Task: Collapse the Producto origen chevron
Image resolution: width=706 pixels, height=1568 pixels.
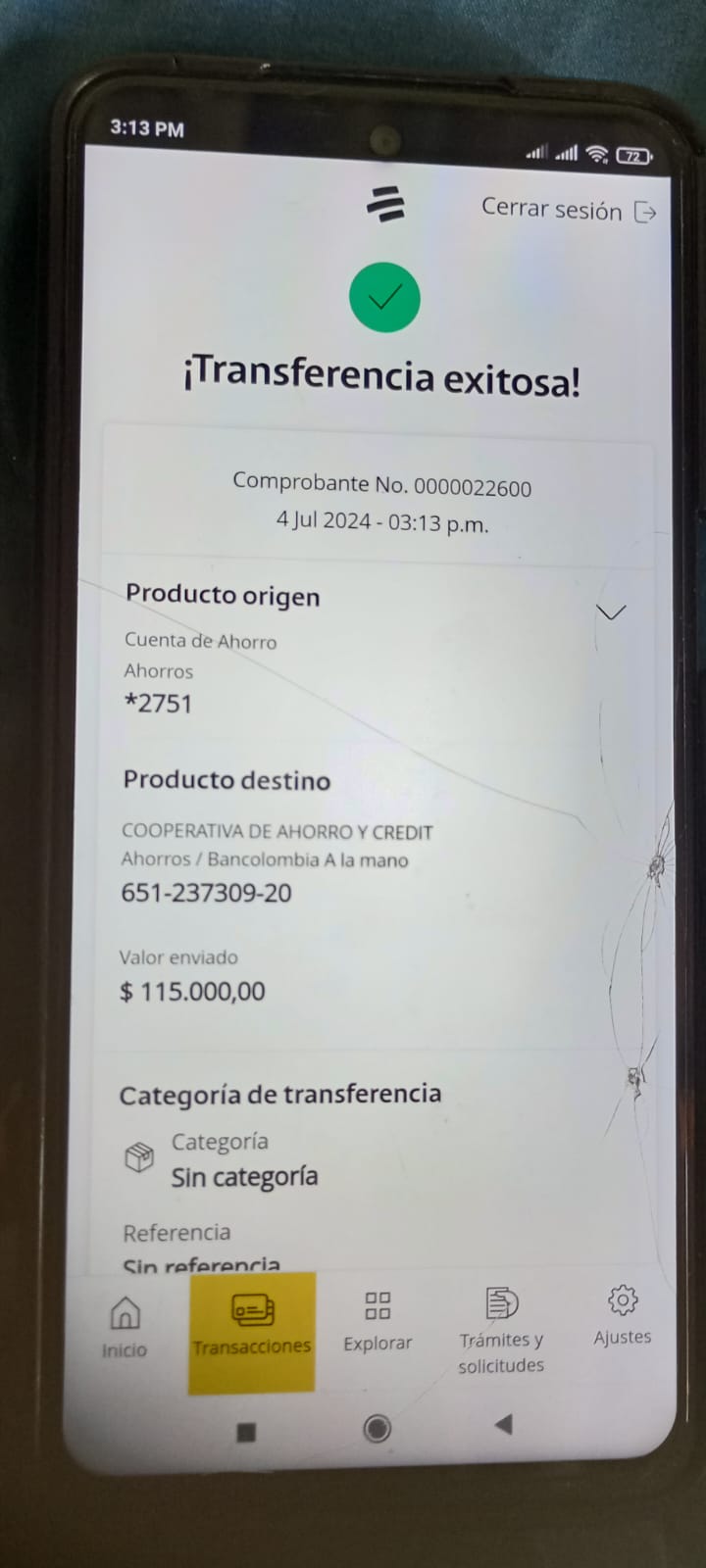Action: pyautogui.click(x=611, y=612)
